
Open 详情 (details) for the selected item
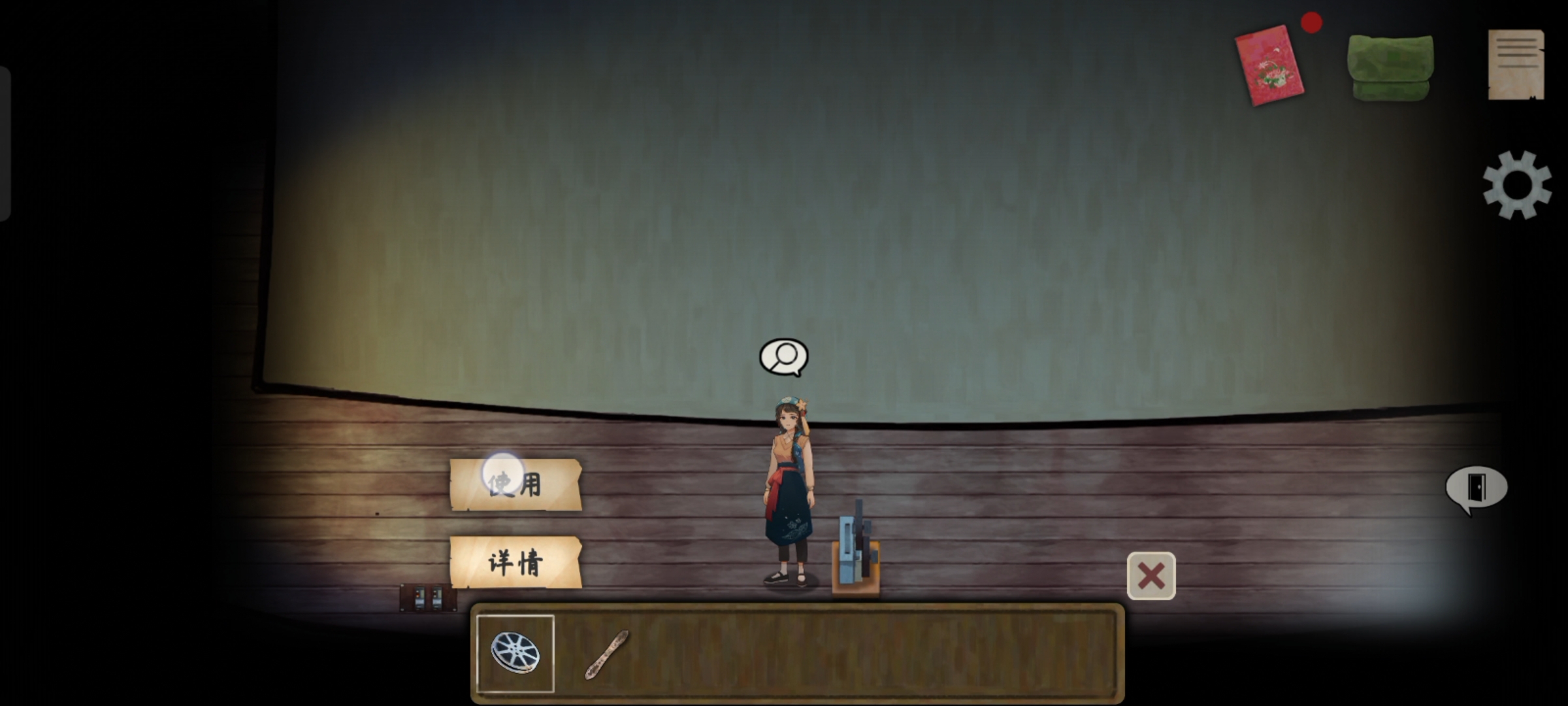click(515, 563)
